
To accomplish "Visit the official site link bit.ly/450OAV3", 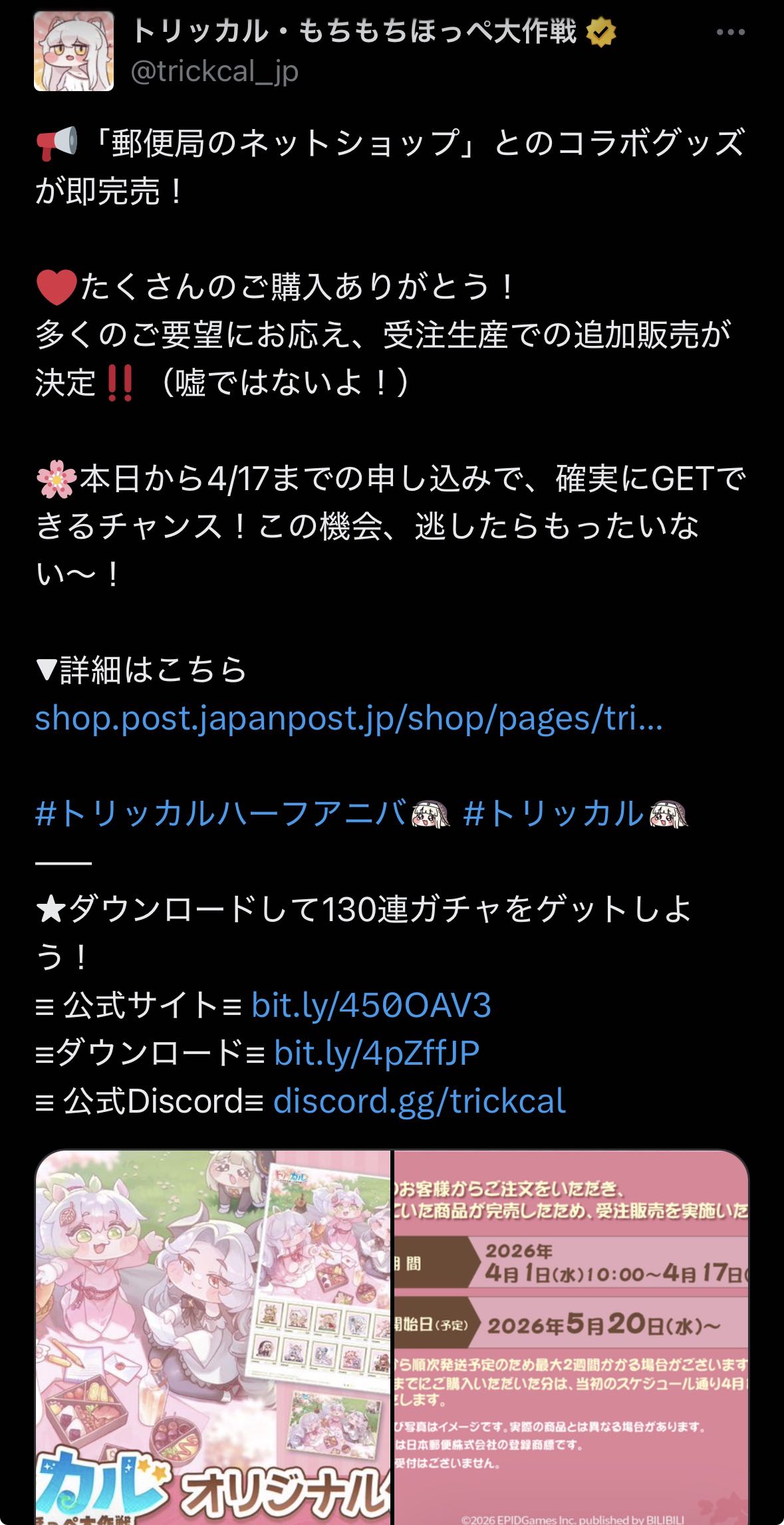I will 371,1005.
